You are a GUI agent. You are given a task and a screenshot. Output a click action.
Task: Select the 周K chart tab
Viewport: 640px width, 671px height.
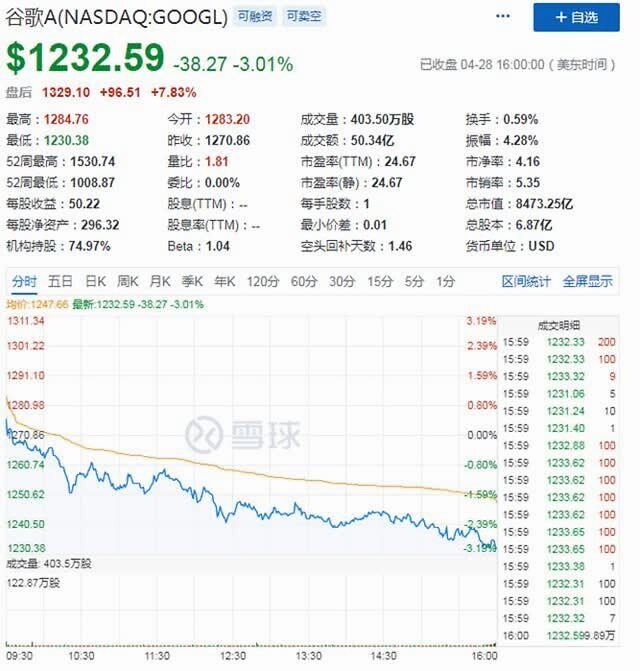click(128, 282)
